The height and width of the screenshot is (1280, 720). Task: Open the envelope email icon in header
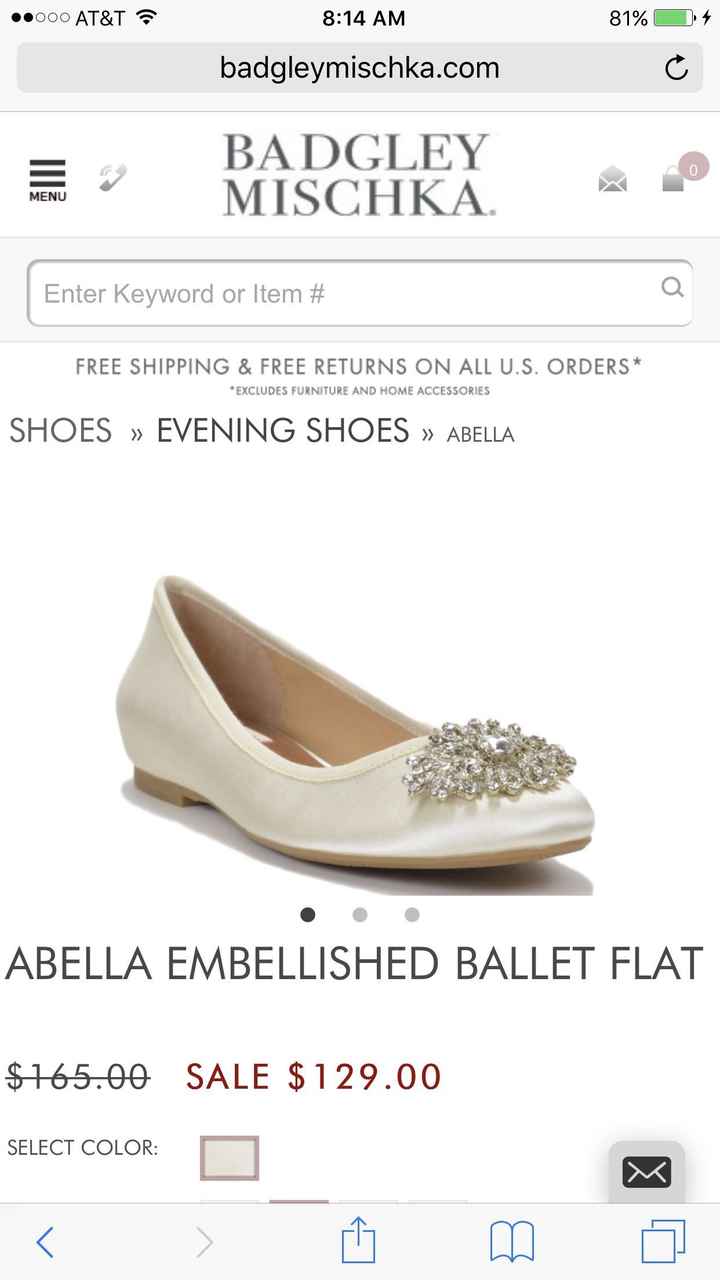[x=612, y=180]
